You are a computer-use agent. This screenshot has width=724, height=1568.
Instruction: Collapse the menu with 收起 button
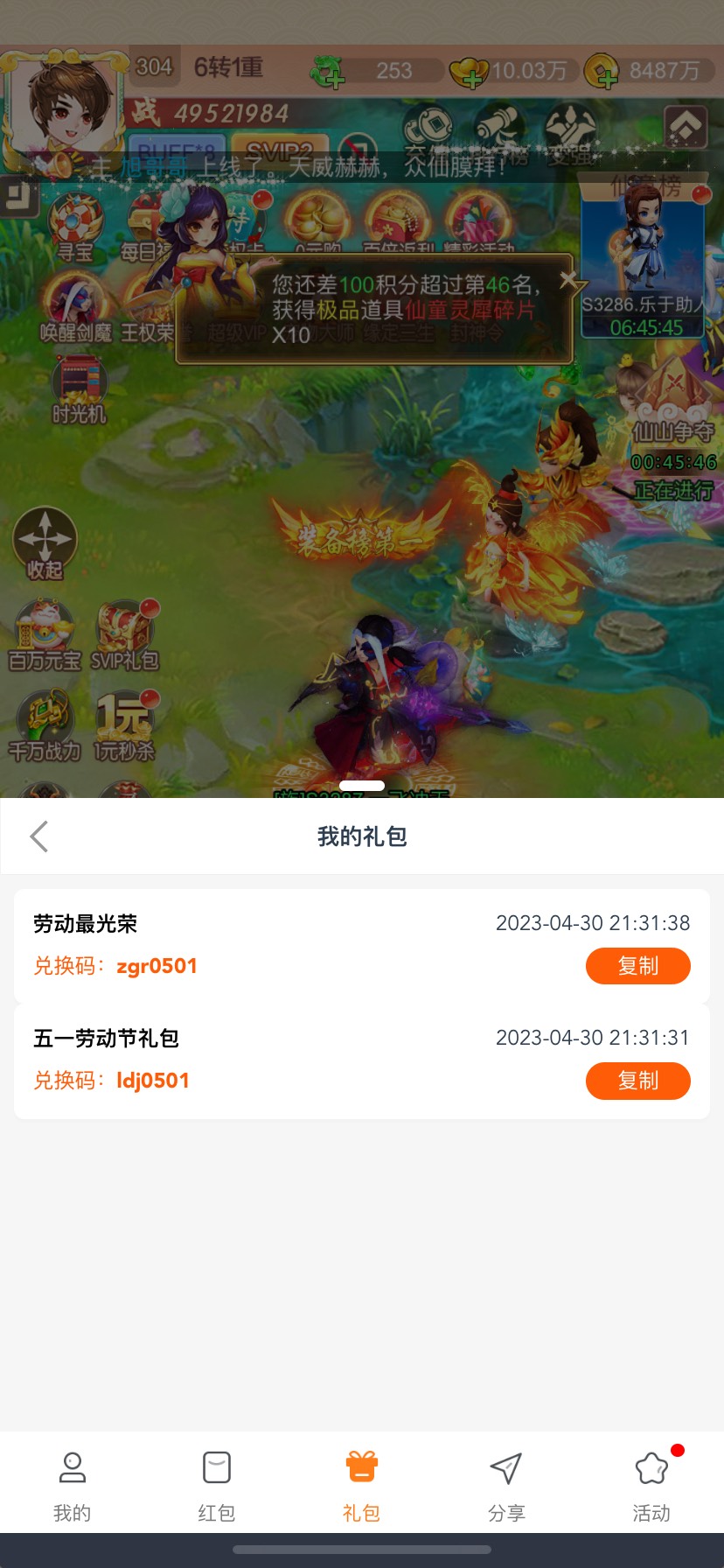coord(45,544)
